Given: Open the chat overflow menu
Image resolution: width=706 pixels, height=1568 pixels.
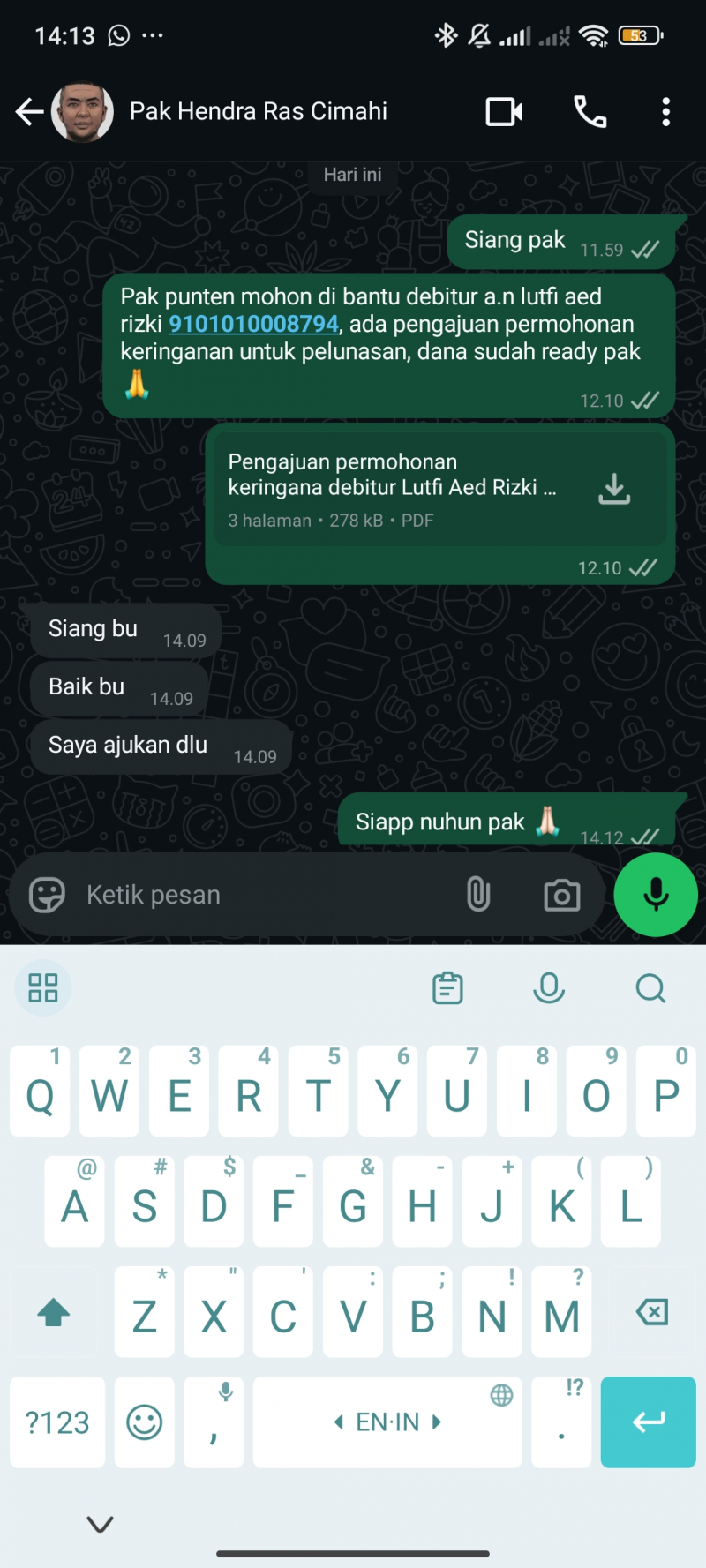Looking at the screenshot, I should click(665, 112).
